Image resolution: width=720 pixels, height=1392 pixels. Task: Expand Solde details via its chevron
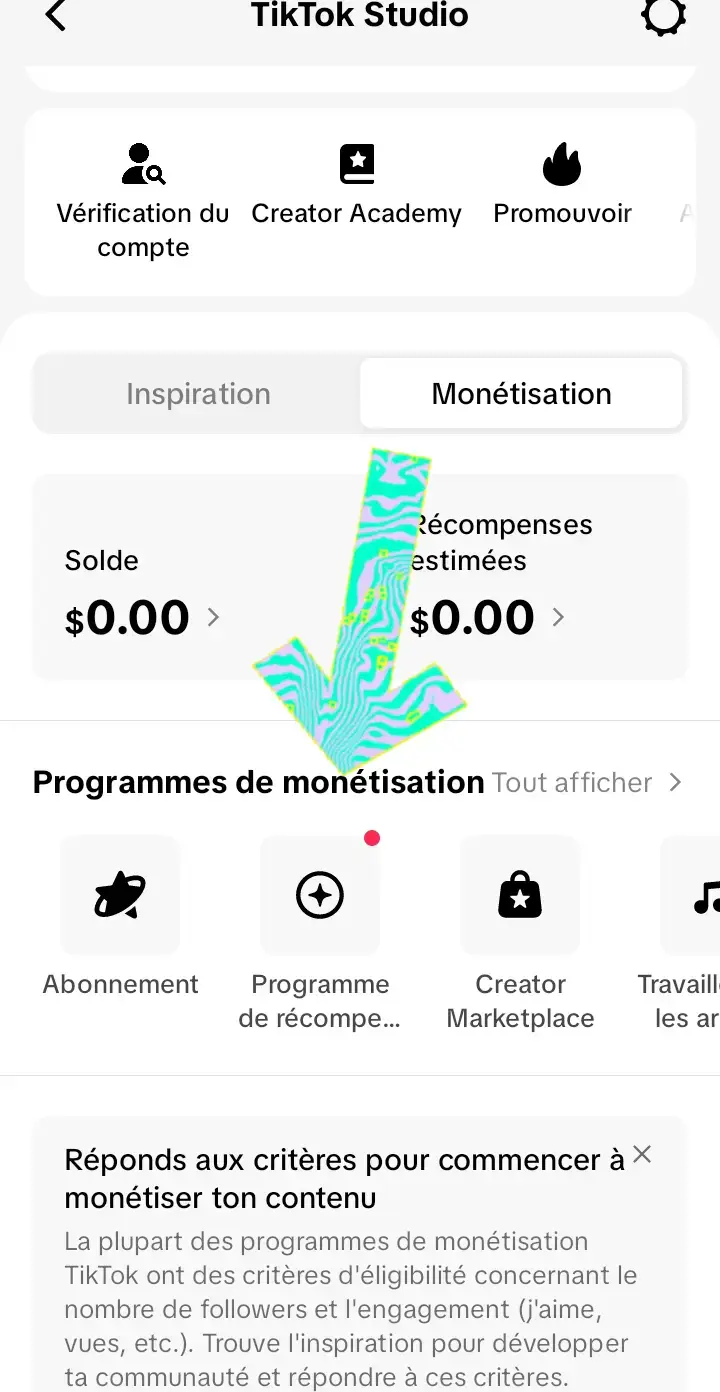(213, 617)
